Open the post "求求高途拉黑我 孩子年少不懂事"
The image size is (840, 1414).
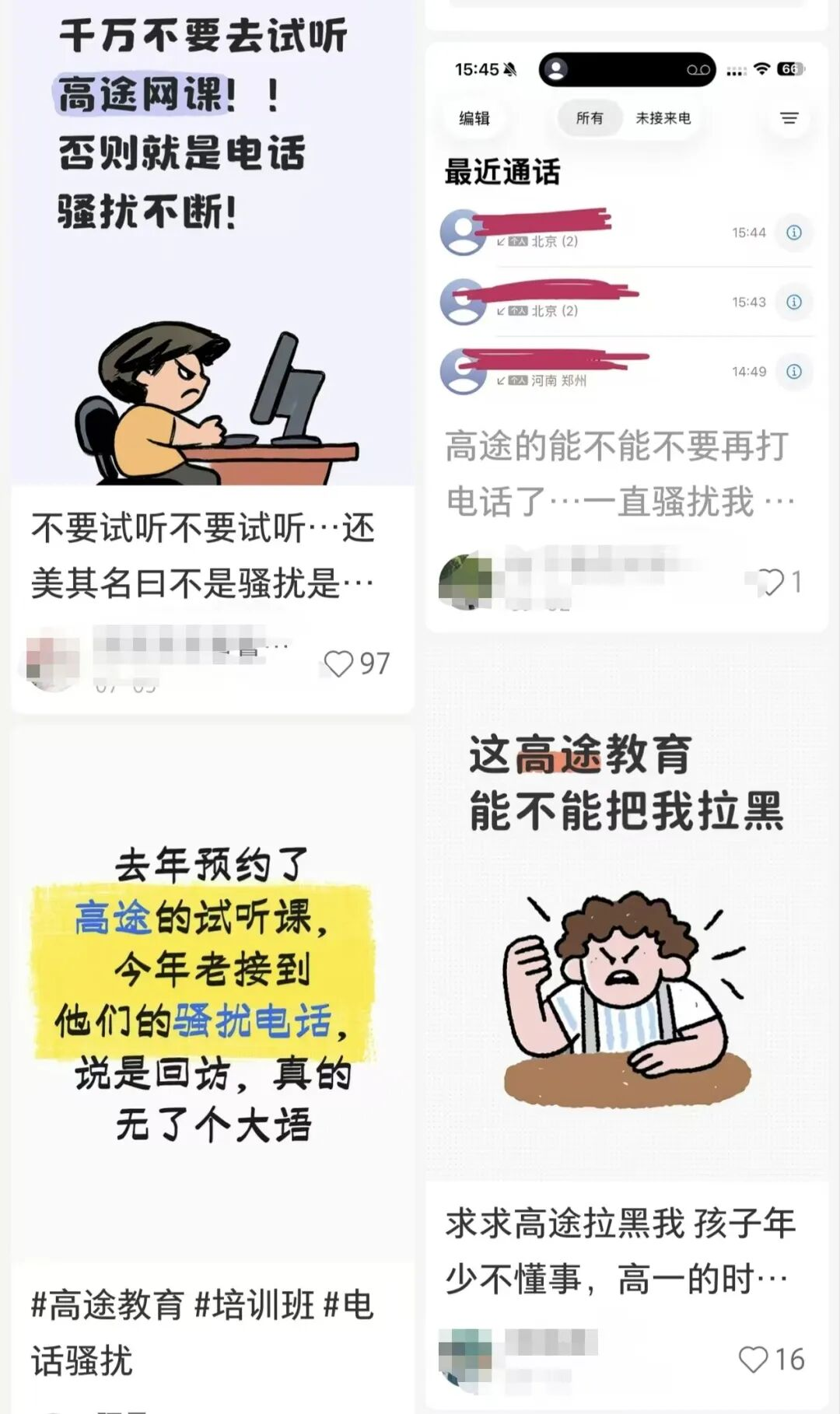(620, 1251)
